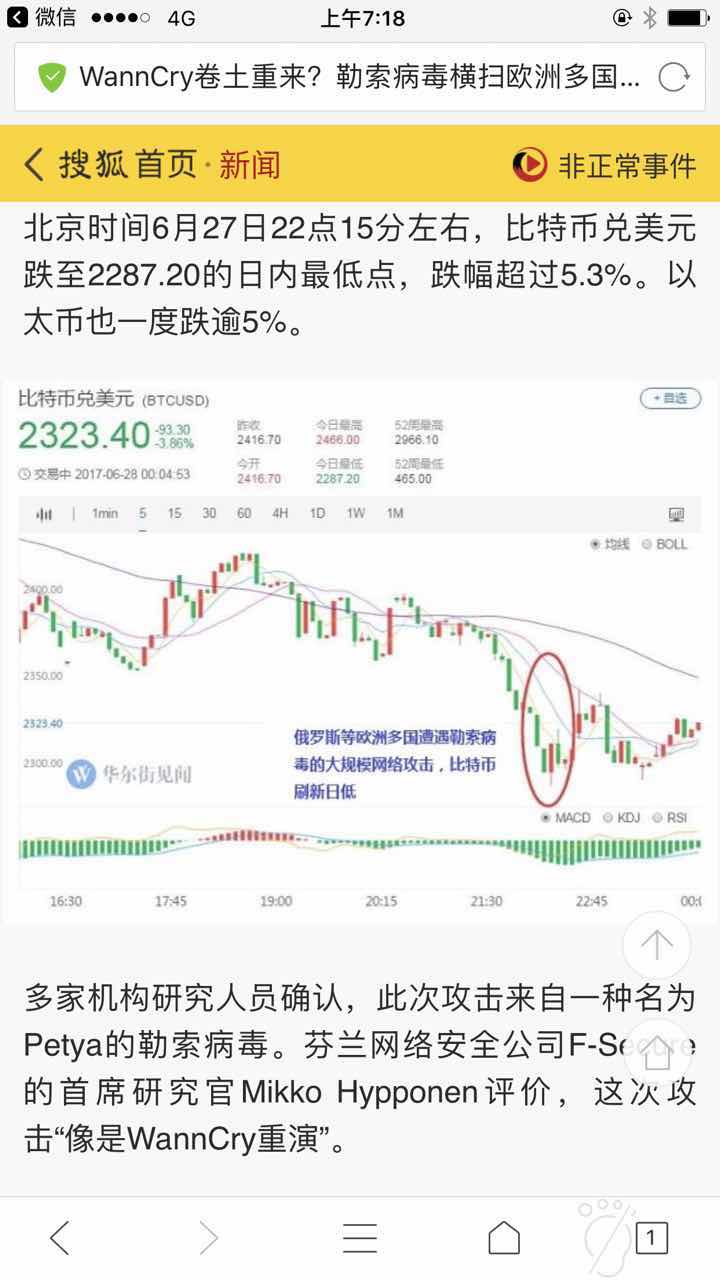720x1280 pixels.
Task: Go to the previous page in browser
Action: pyautogui.click(x=60, y=1238)
